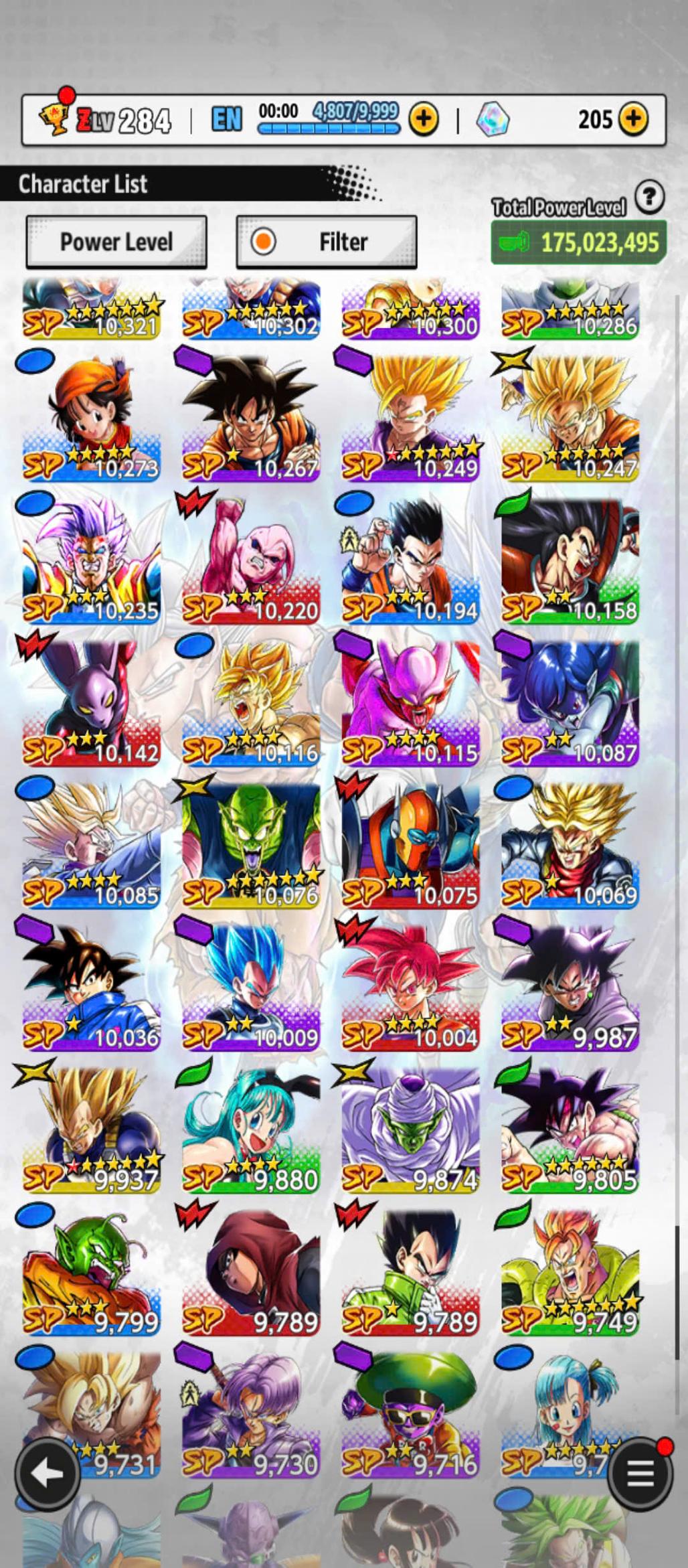The image size is (688, 1568).
Task: Pick the character with power 10,076
Action: [251, 846]
